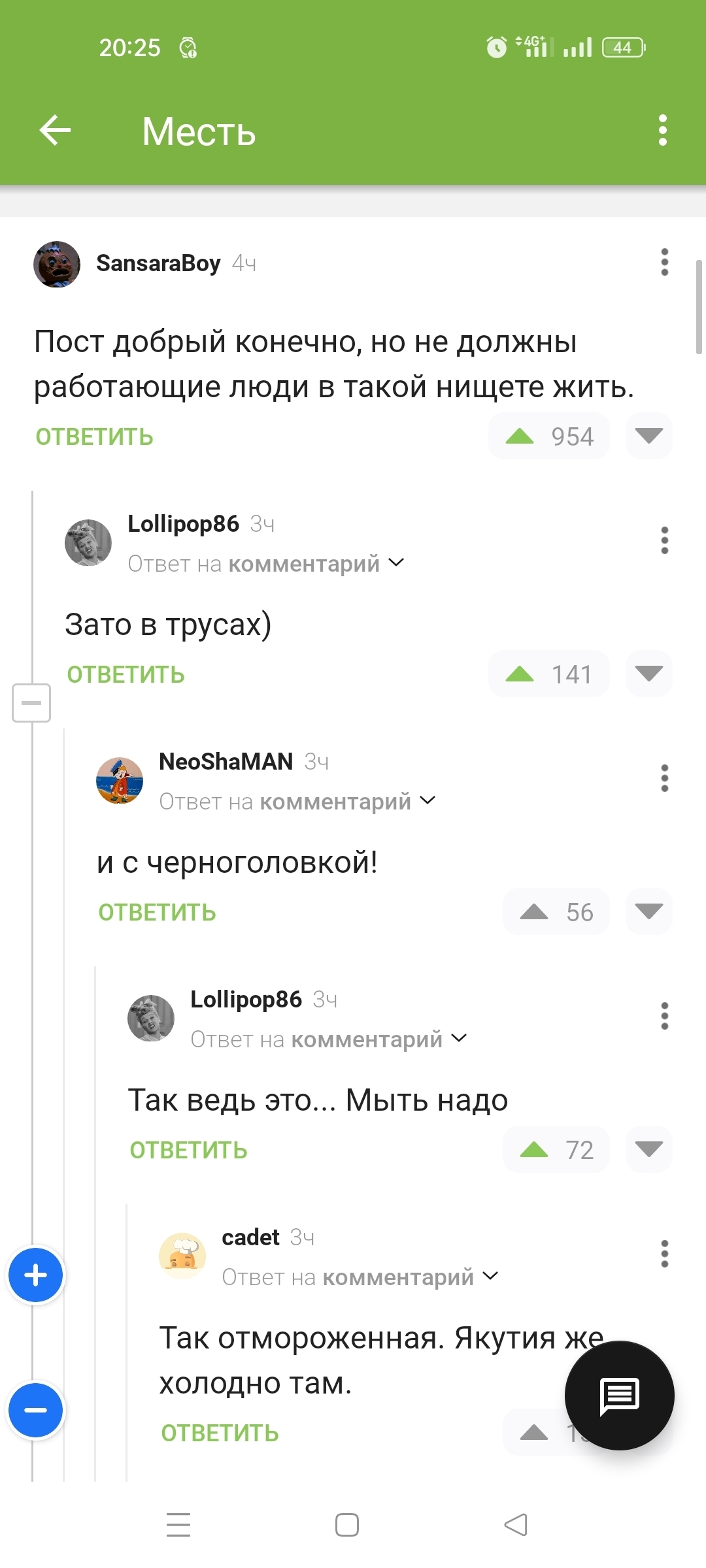Reply to the comment 'Зато в трусах)'

126,674
